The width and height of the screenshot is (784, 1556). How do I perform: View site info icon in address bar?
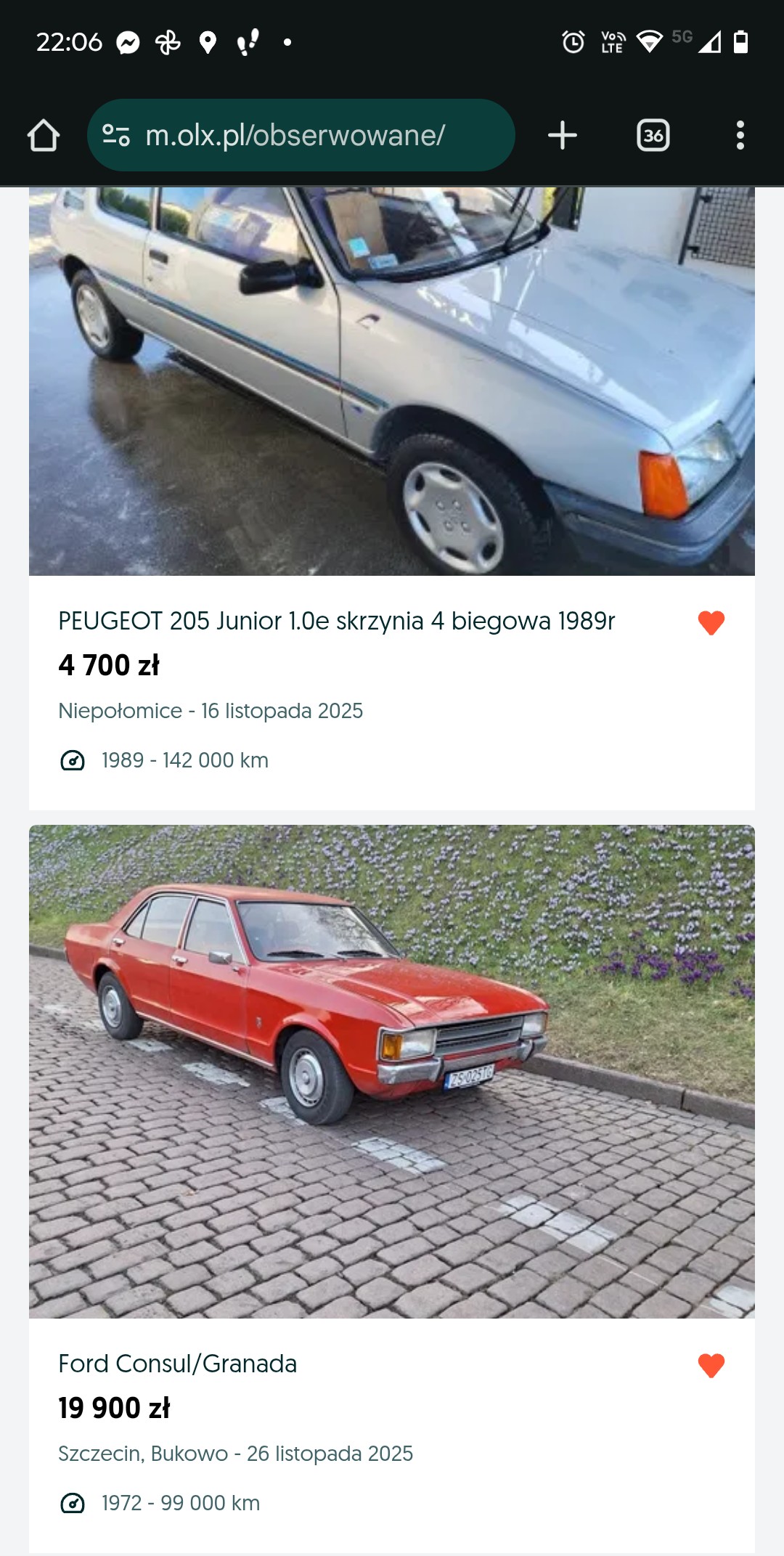[x=116, y=135]
